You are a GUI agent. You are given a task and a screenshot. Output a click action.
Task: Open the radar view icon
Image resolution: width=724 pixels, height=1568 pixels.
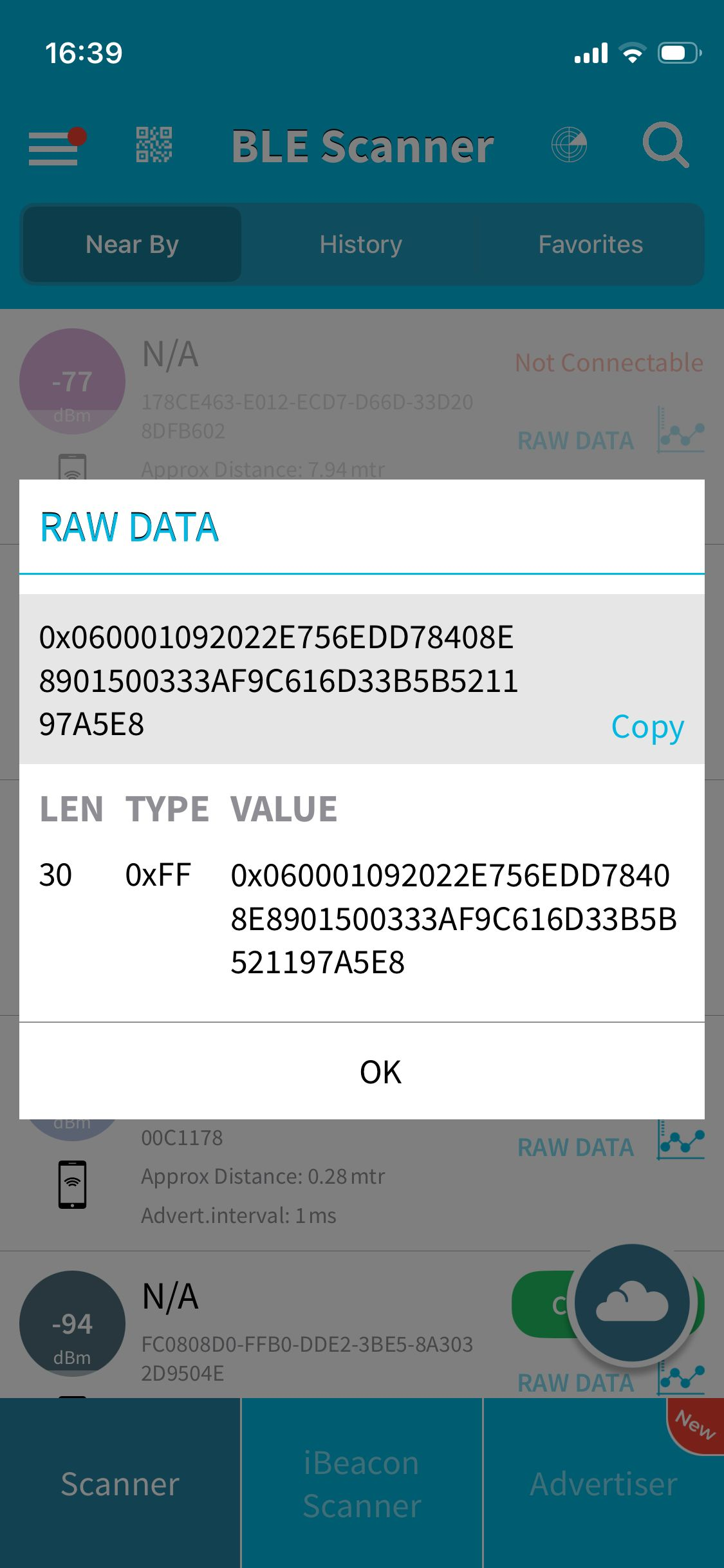pyautogui.click(x=569, y=145)
